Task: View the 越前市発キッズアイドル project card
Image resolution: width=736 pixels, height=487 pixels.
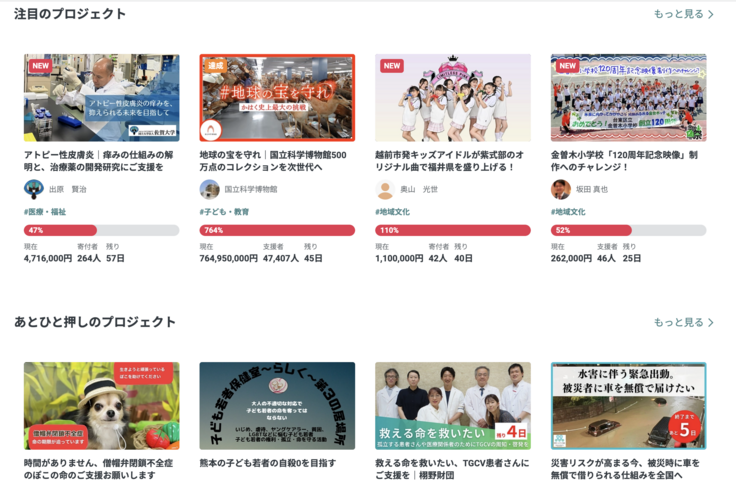Action: [452, 98]
